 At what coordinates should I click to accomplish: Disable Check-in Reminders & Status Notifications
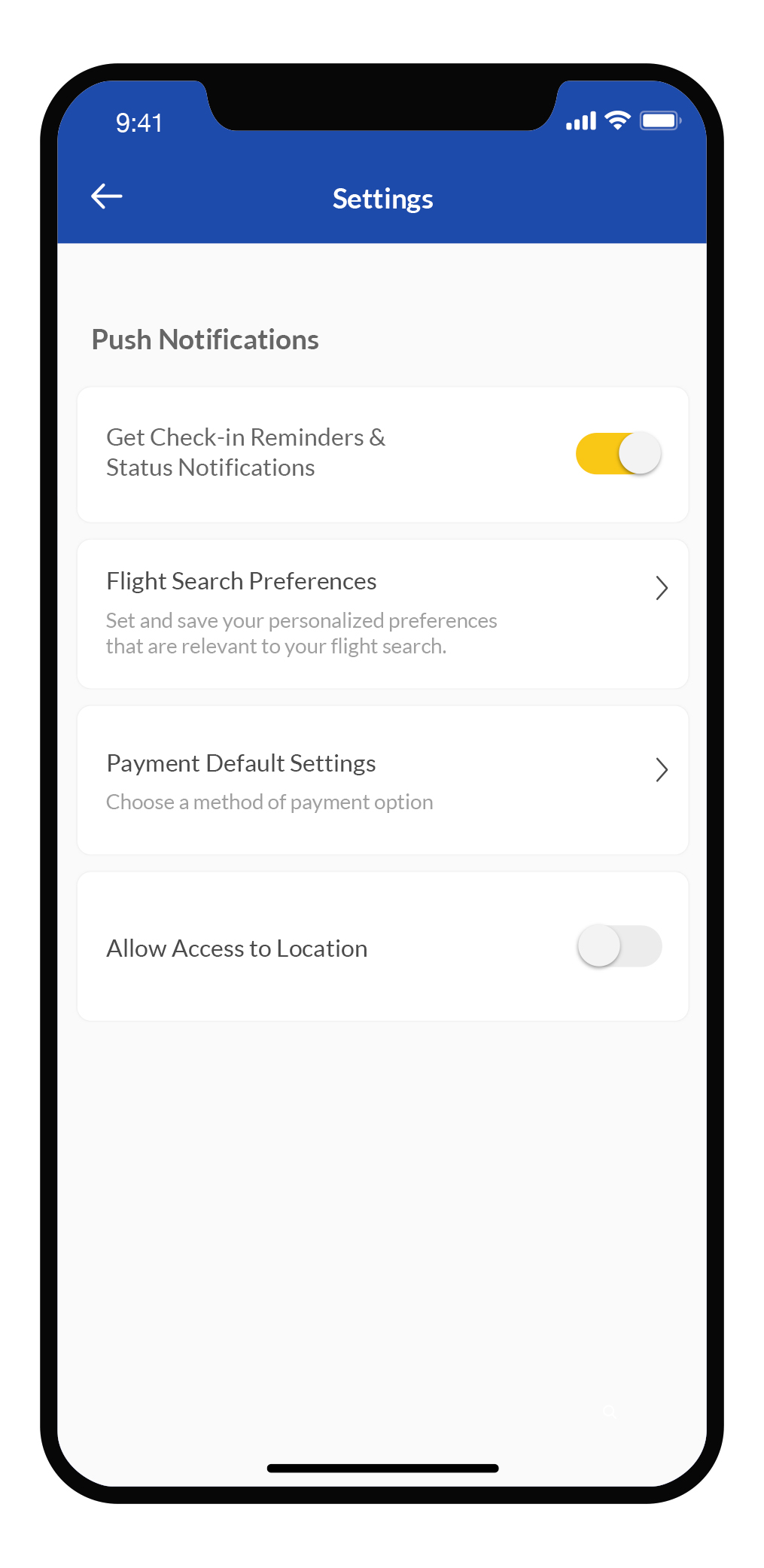point(619,453)
